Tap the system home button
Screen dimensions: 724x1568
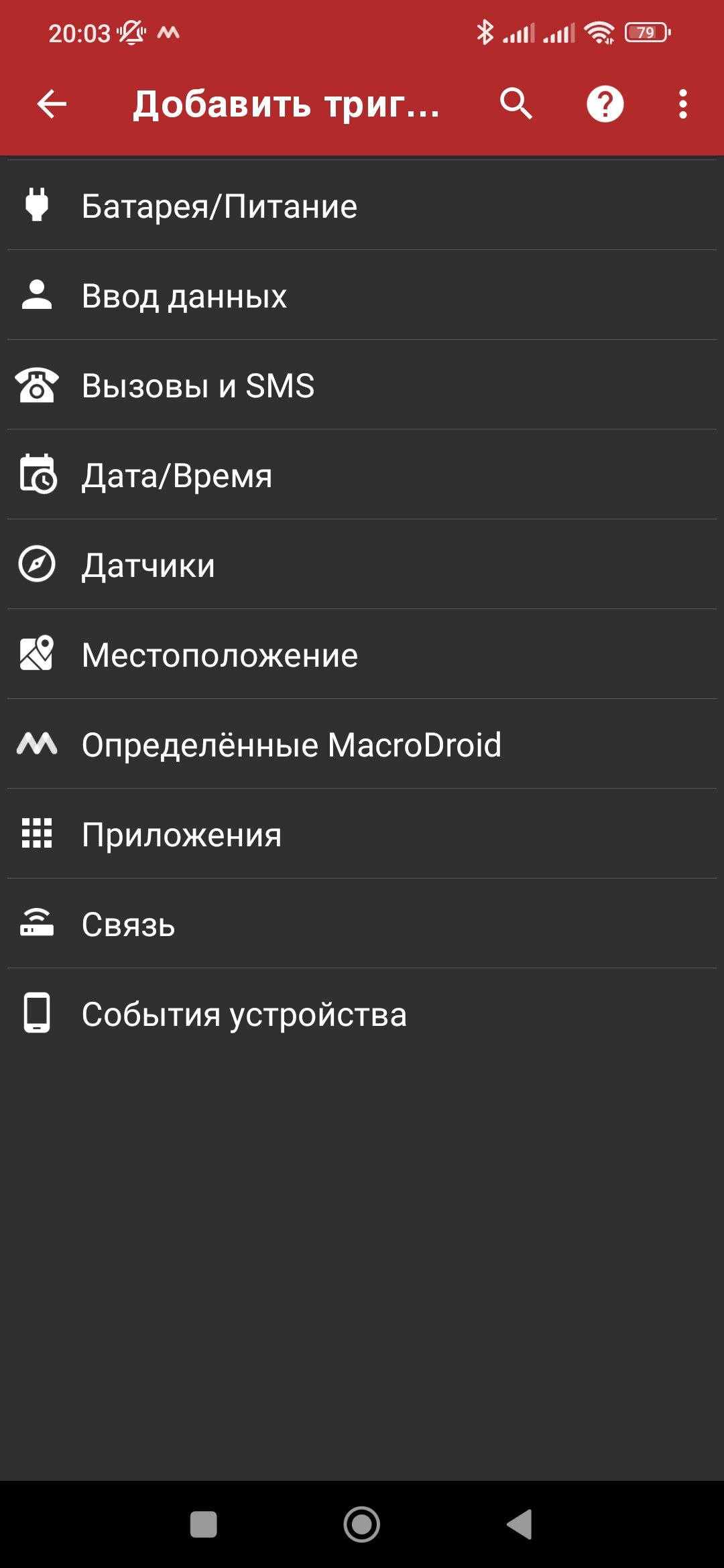(362, 1524)
